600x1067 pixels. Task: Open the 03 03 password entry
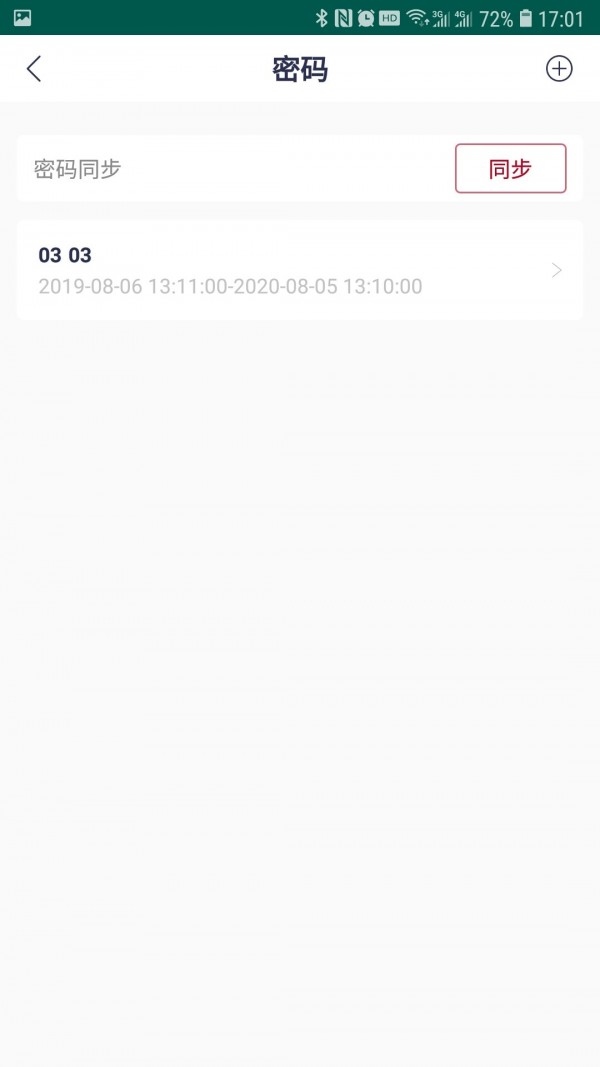(300, 270)
